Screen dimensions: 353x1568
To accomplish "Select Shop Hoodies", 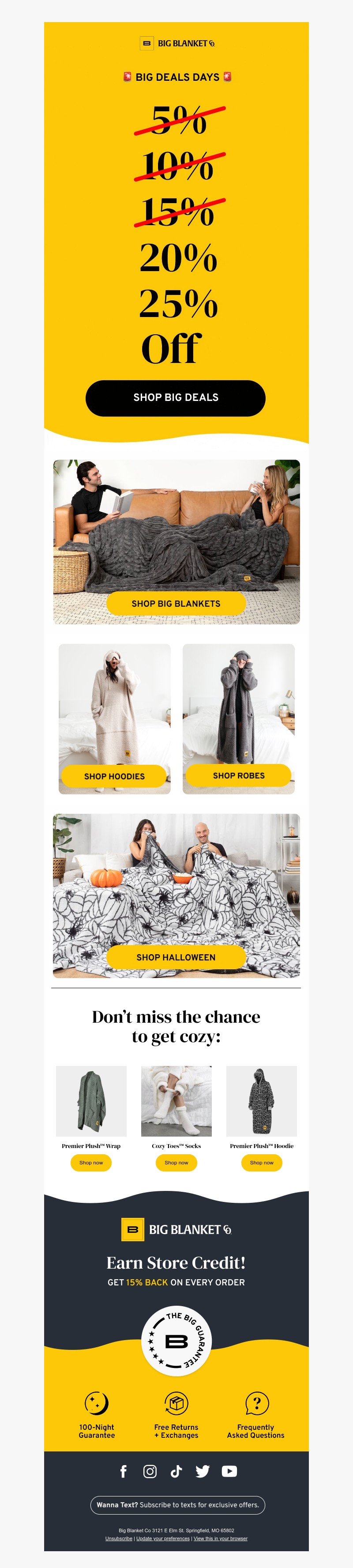I will [114, 776].
